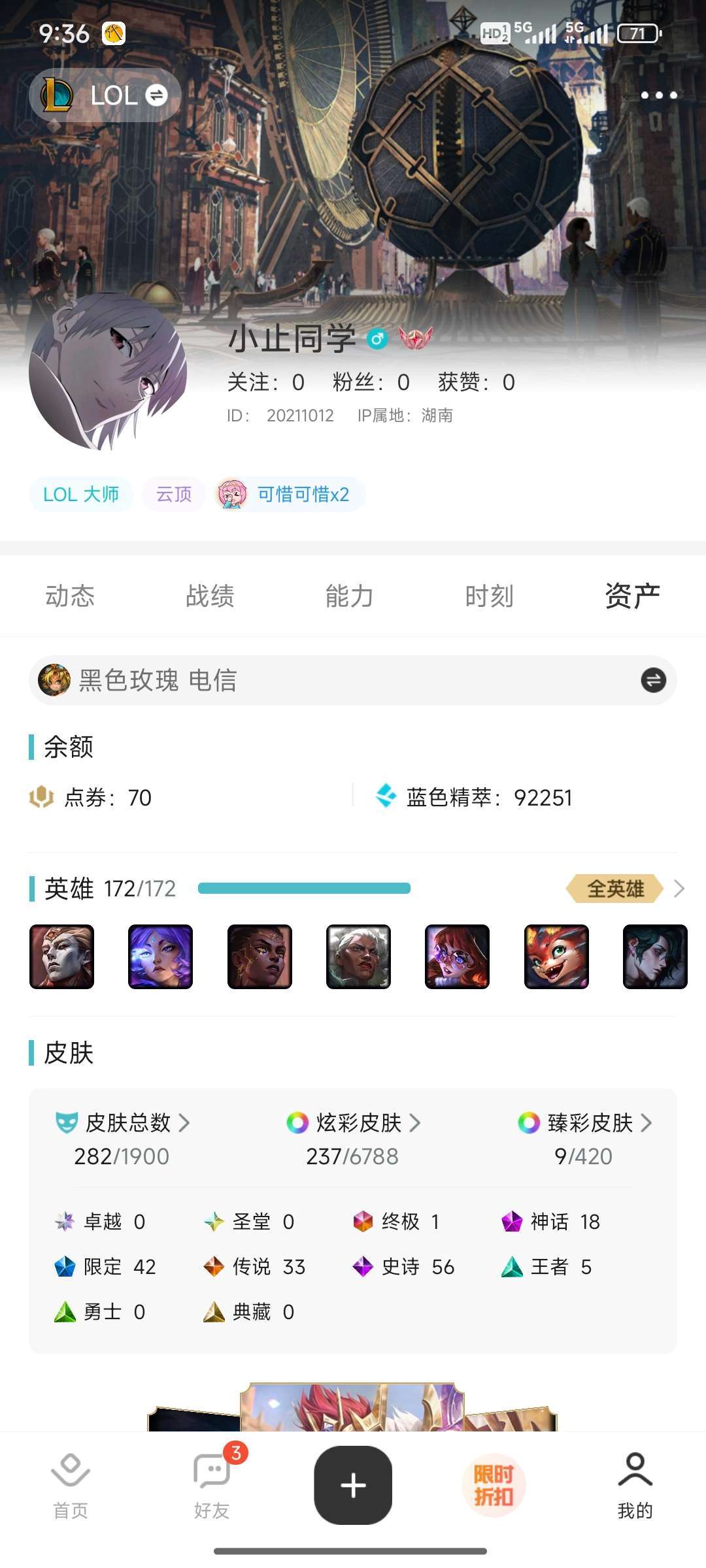Image resolution: width=706 pixels, height=1568 pixels.
Task: Switch to the 战绩 tab
Action: coord(210,596)
